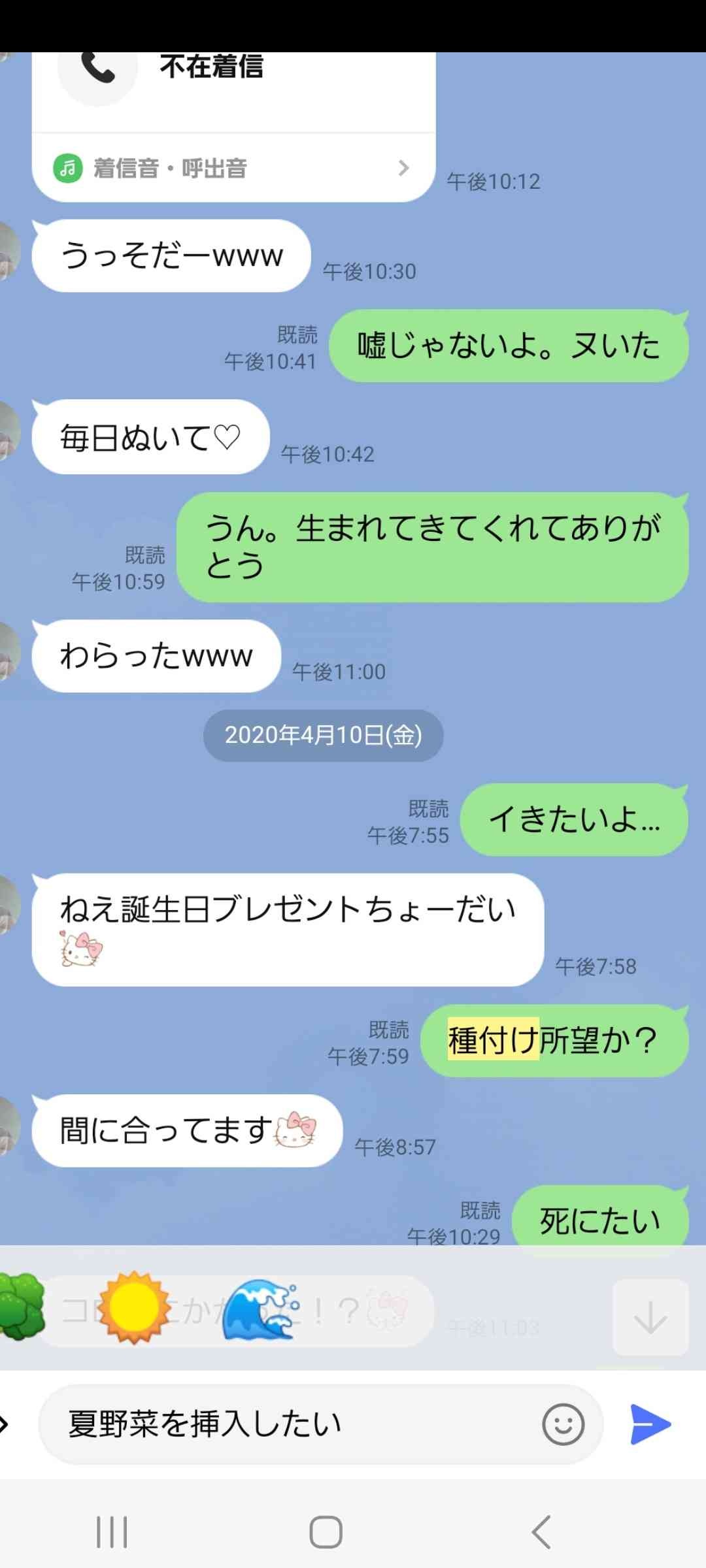Go back using system navigation bar
The image size is (706, 1568).
click(x=541, y=1532)
